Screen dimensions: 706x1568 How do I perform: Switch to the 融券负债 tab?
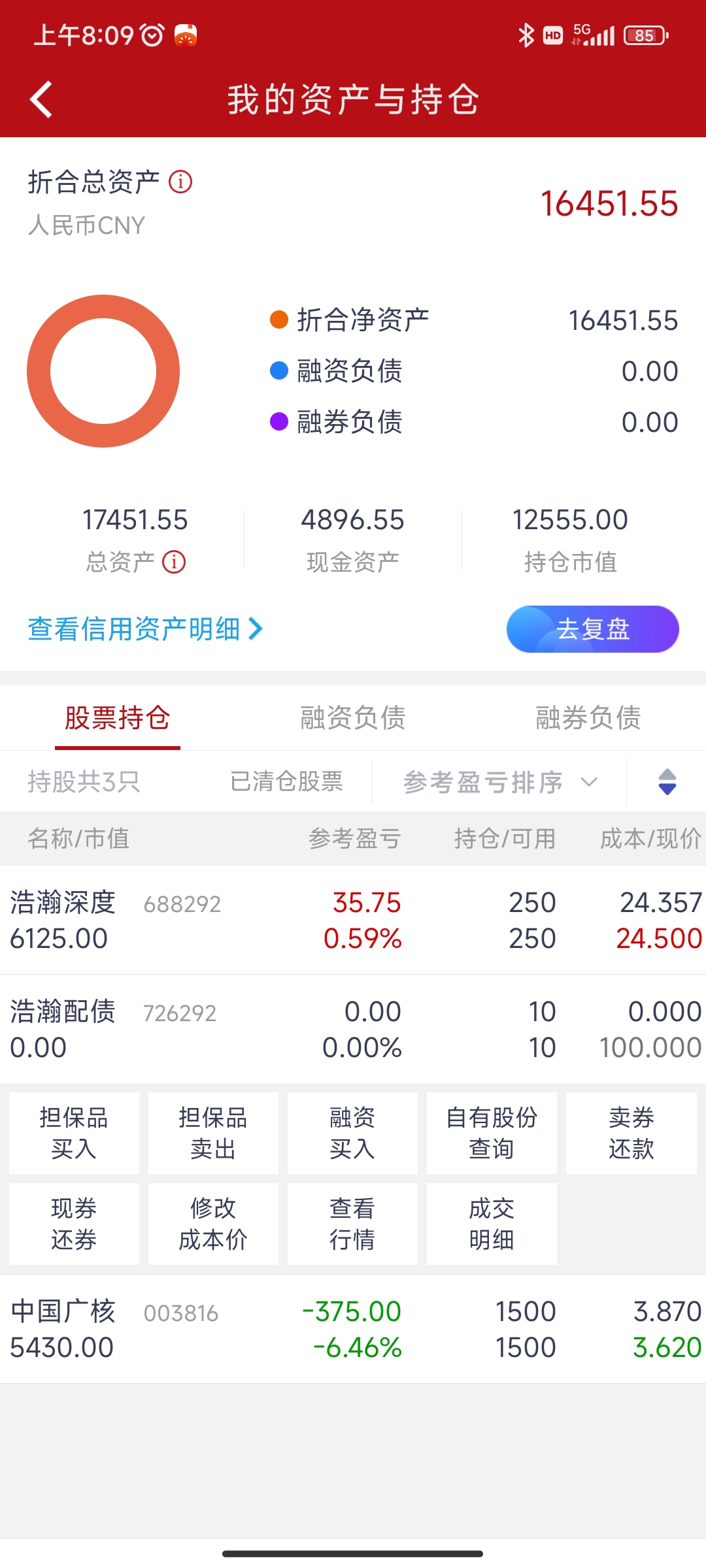point(588,717)
